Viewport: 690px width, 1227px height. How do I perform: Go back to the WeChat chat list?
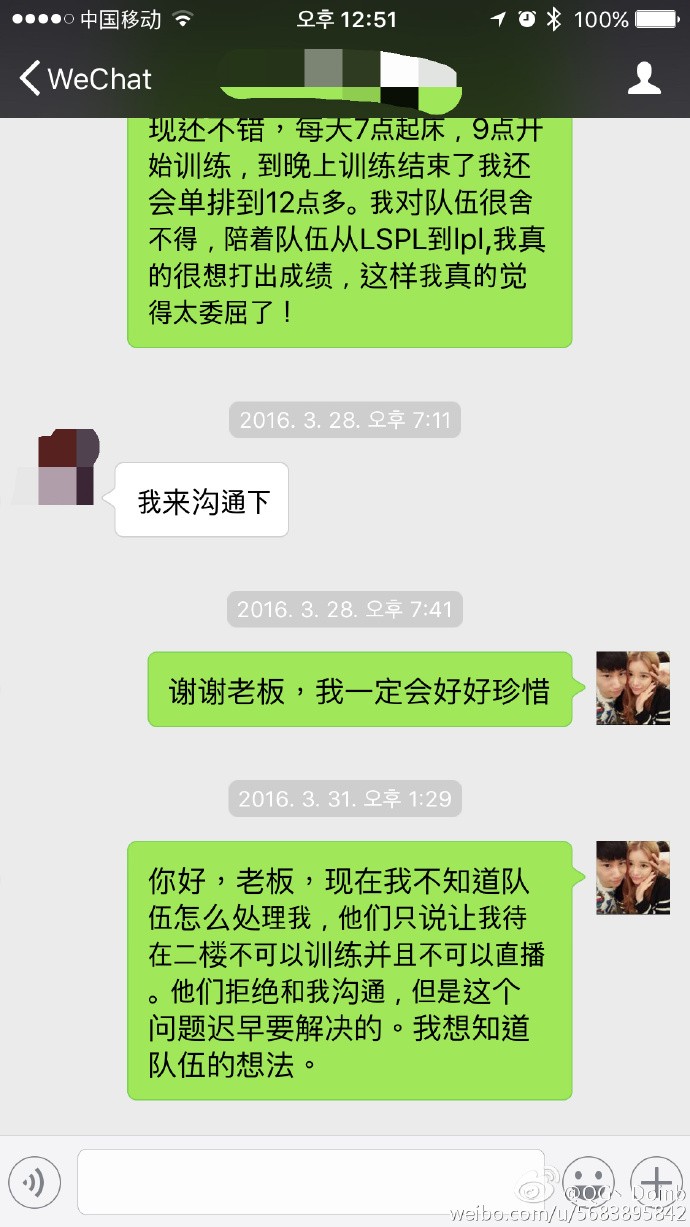(85, 79)
